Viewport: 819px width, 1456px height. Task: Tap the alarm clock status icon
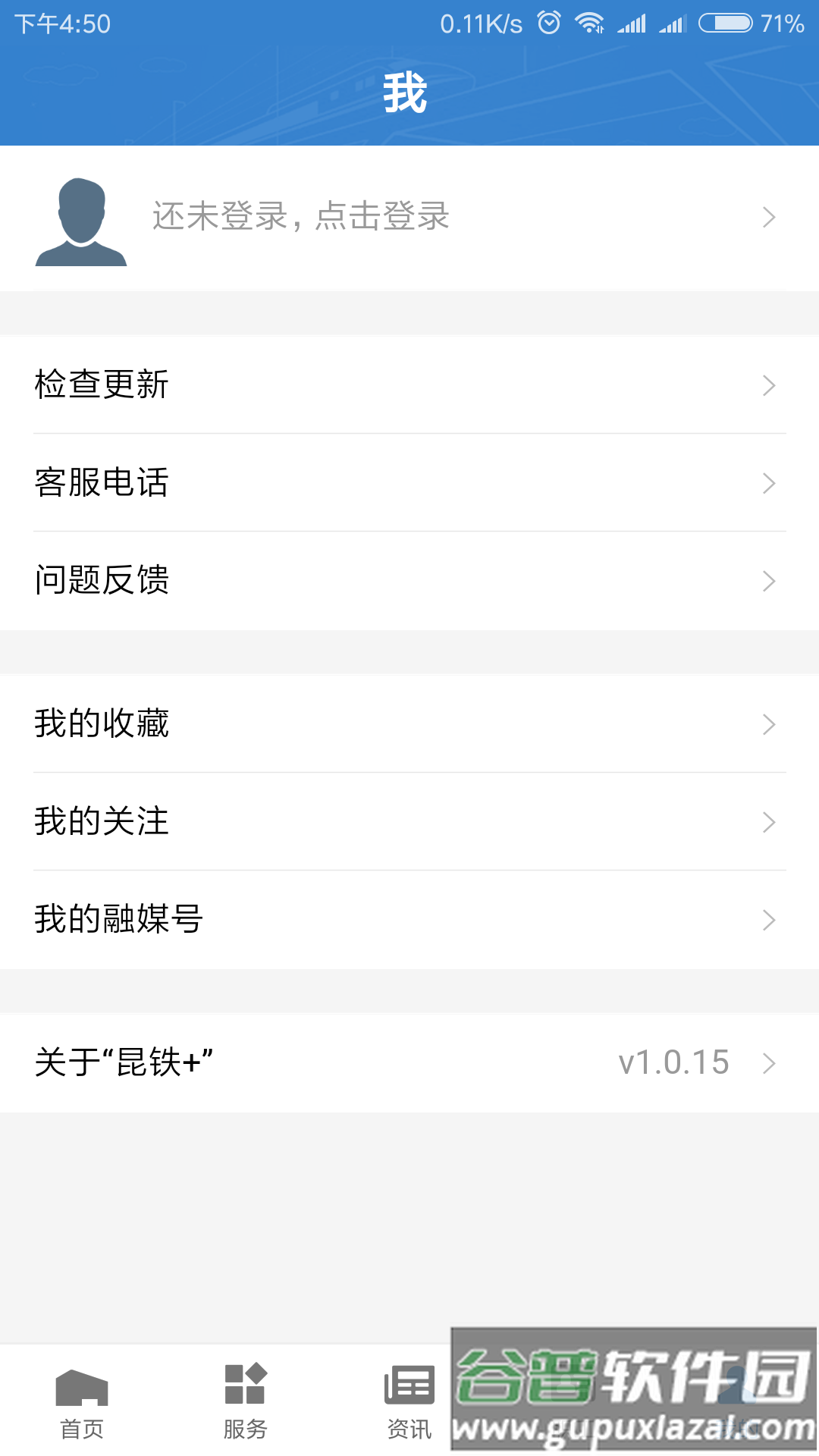(546, 23)
